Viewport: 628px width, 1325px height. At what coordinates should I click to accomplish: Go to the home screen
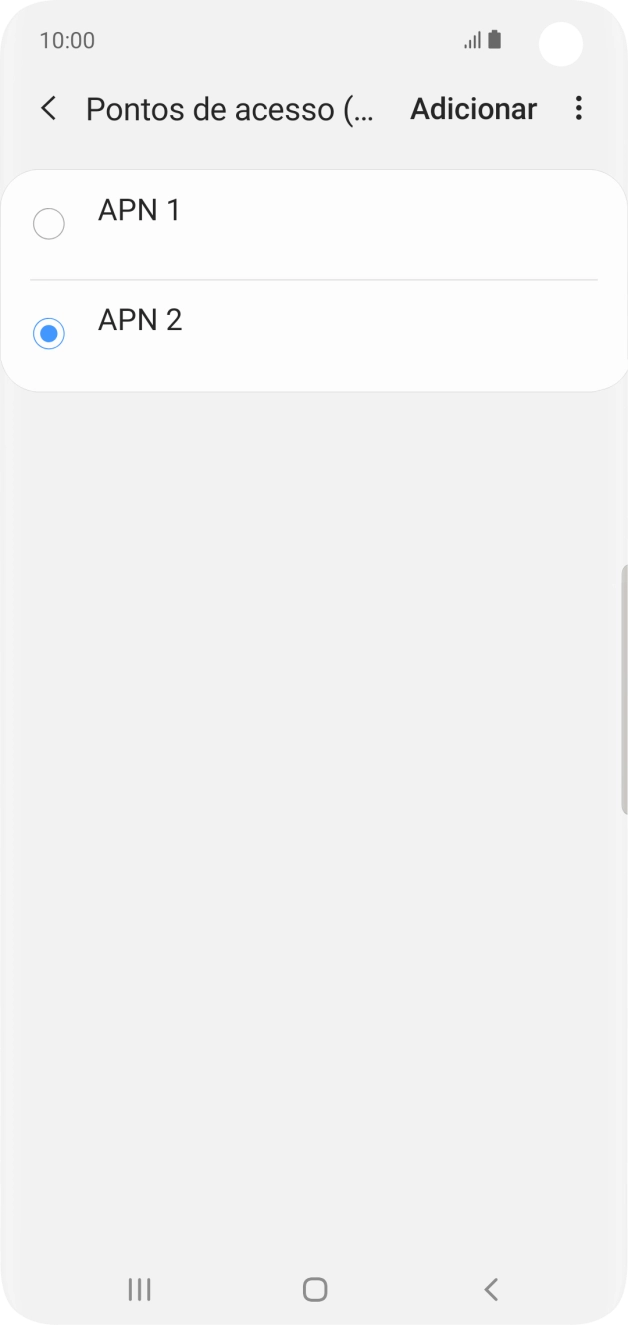coord(314,1289)
